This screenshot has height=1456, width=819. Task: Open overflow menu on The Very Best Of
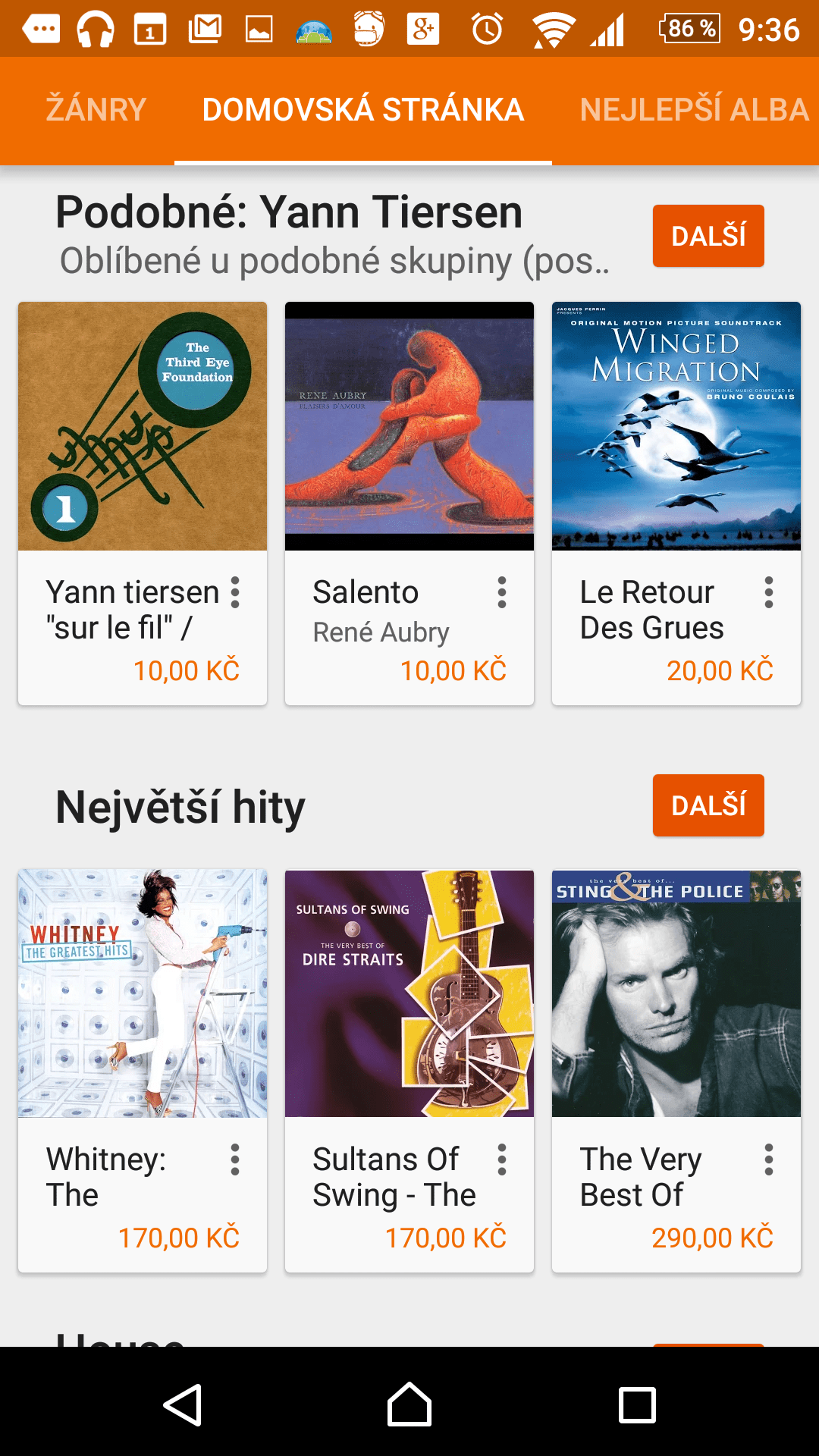click(769, 1159)
